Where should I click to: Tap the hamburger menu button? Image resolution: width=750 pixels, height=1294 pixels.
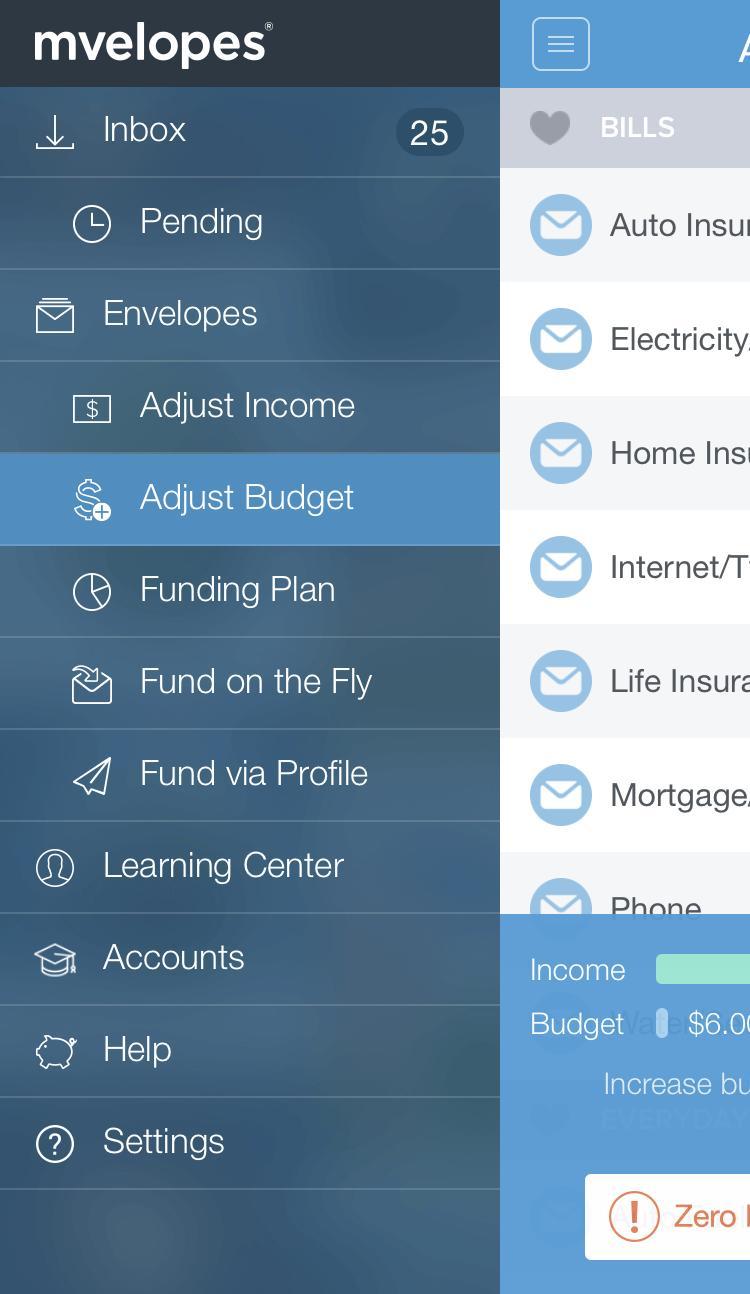click(561, 44)
